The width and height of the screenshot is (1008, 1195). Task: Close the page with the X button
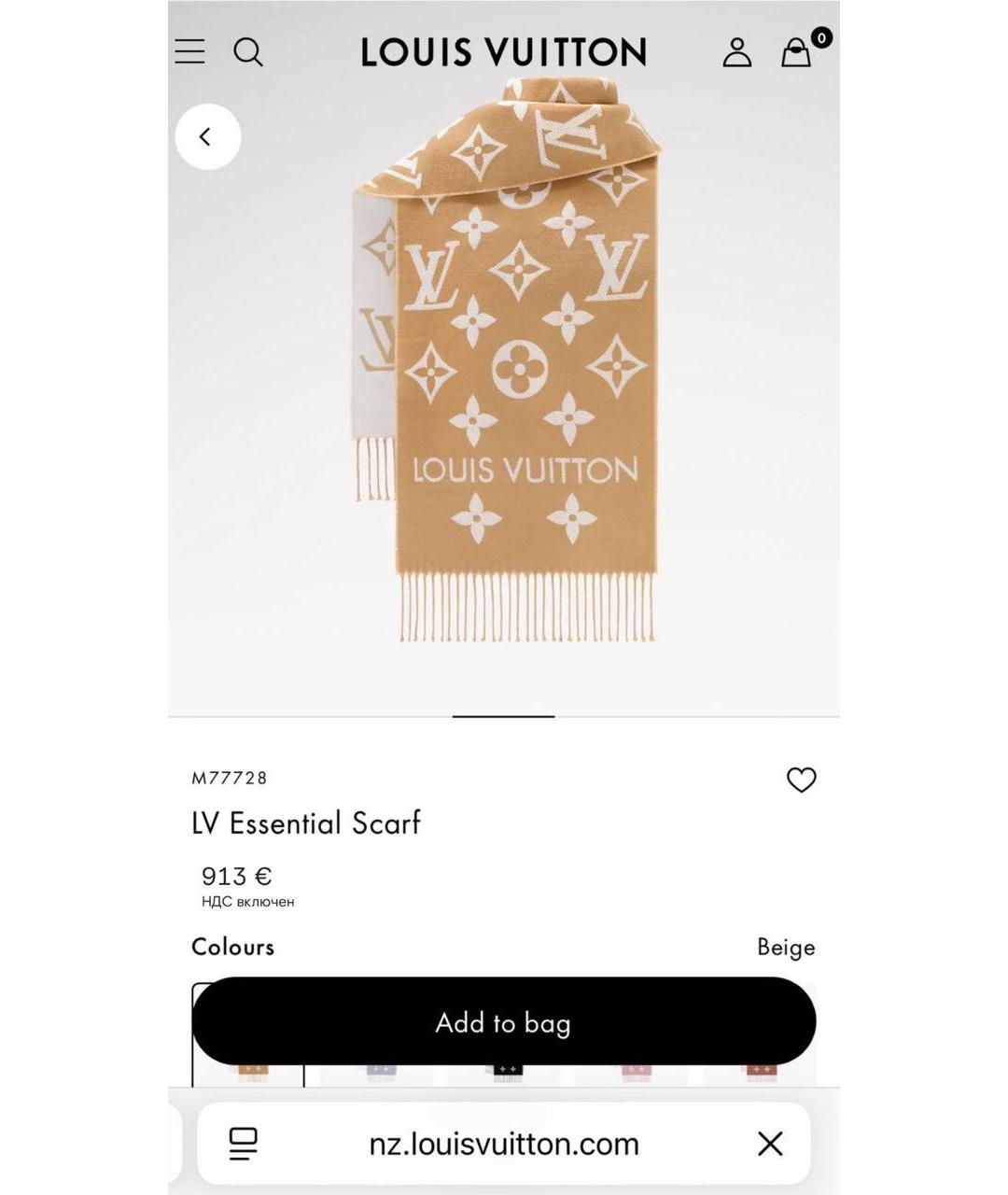point(770,1144)
